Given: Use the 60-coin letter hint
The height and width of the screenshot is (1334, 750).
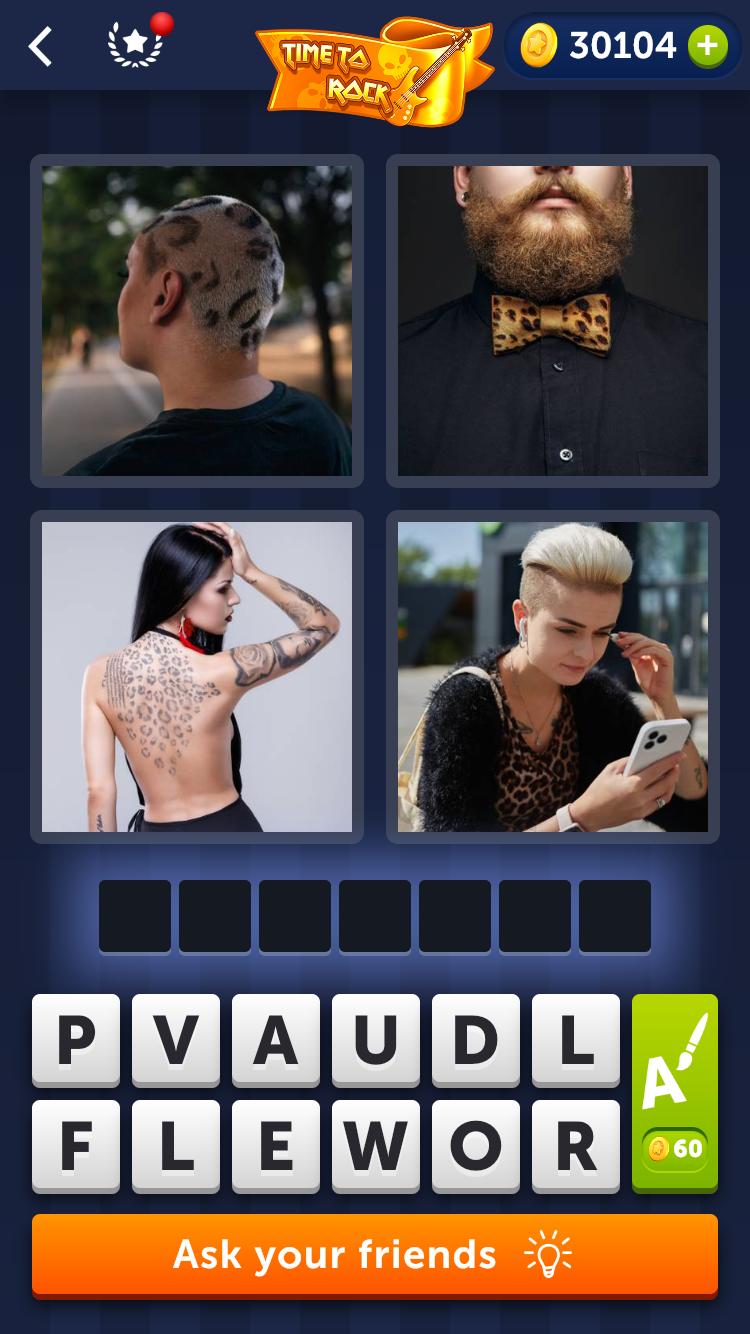Looking at the screenshot, I should point(675,1093).
